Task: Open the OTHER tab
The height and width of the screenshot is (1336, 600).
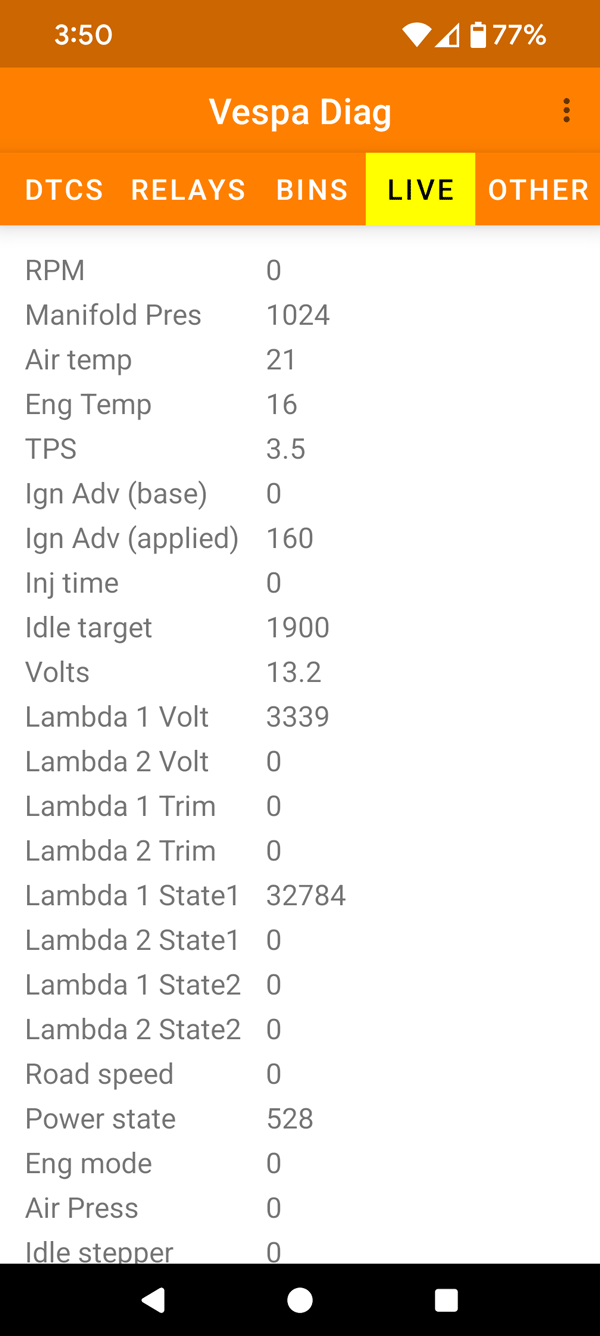Action: click(x=538, y=190)
